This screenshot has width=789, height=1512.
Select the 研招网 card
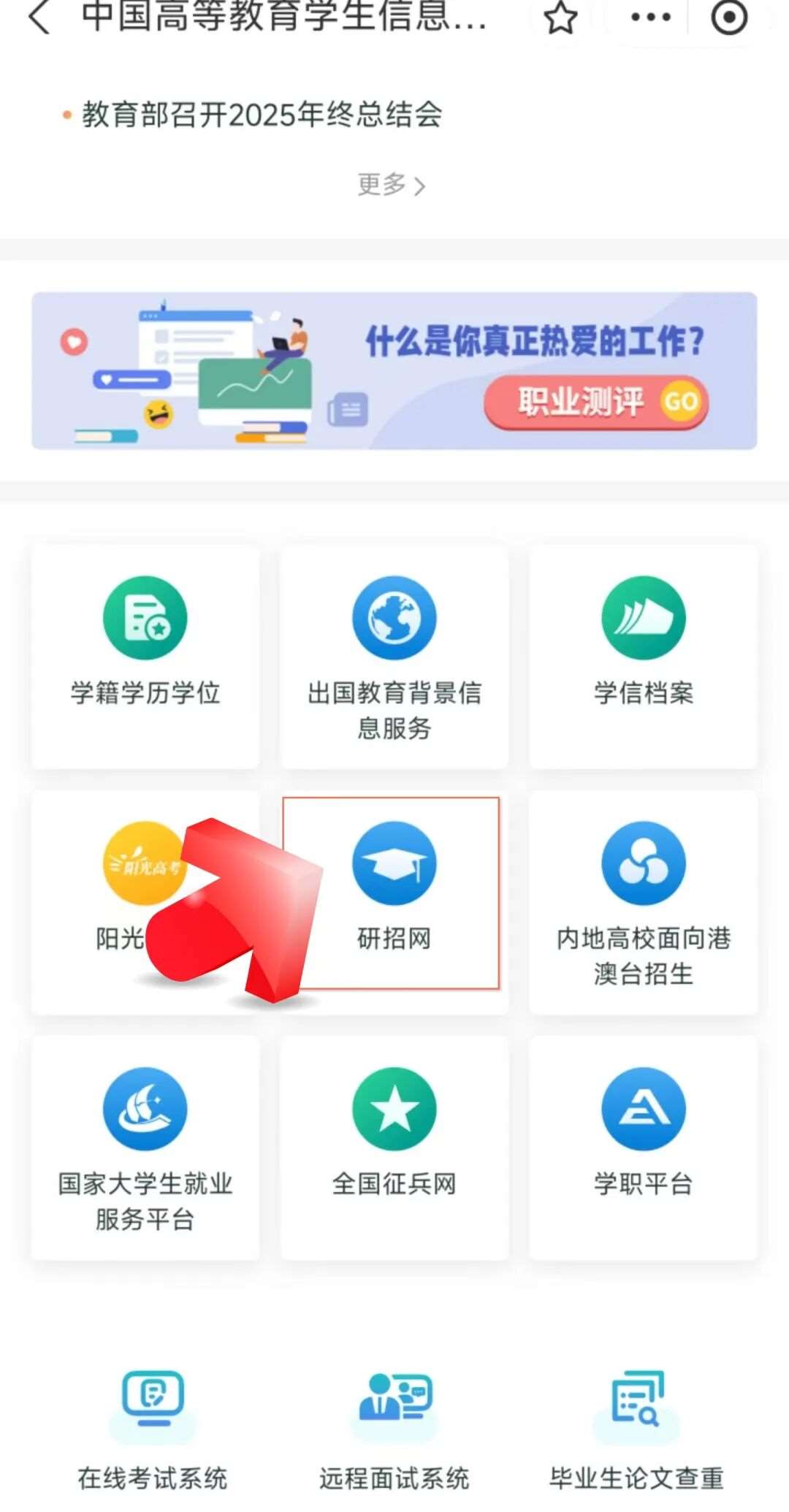[394, 893]
